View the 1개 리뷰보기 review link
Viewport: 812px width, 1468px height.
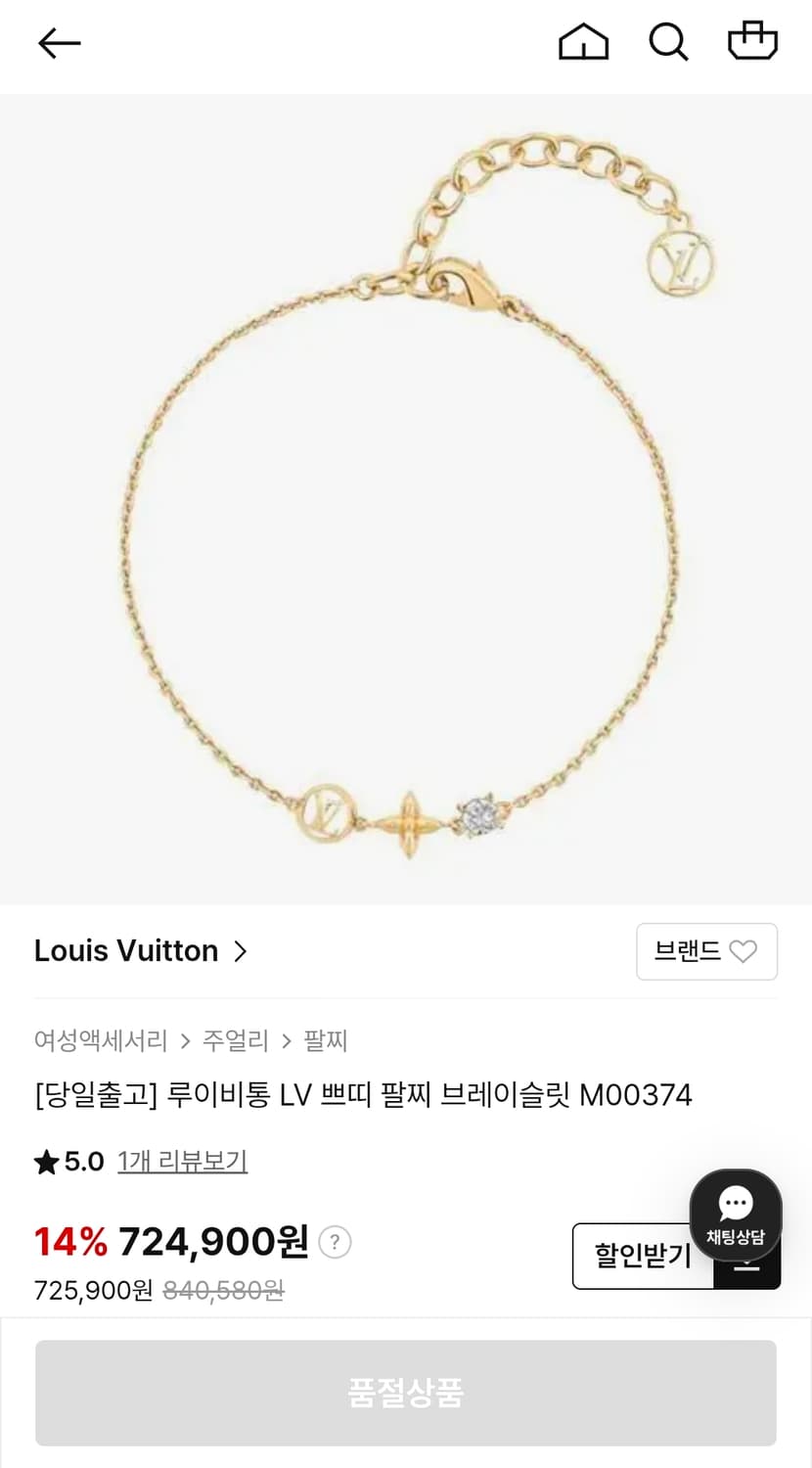(181, 1162)
